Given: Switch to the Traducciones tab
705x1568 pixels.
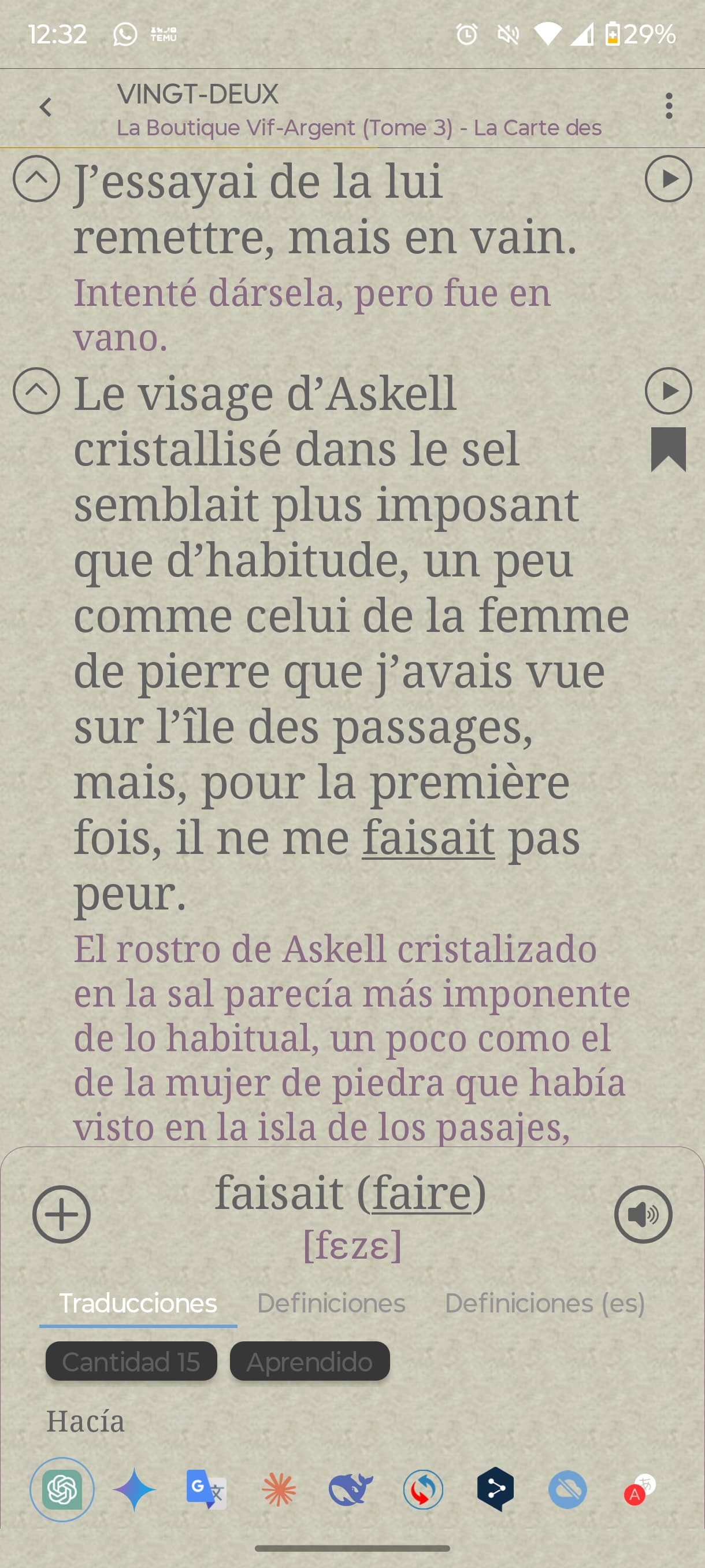Looking at the screenshot, I should click(x=138, y=1303).
